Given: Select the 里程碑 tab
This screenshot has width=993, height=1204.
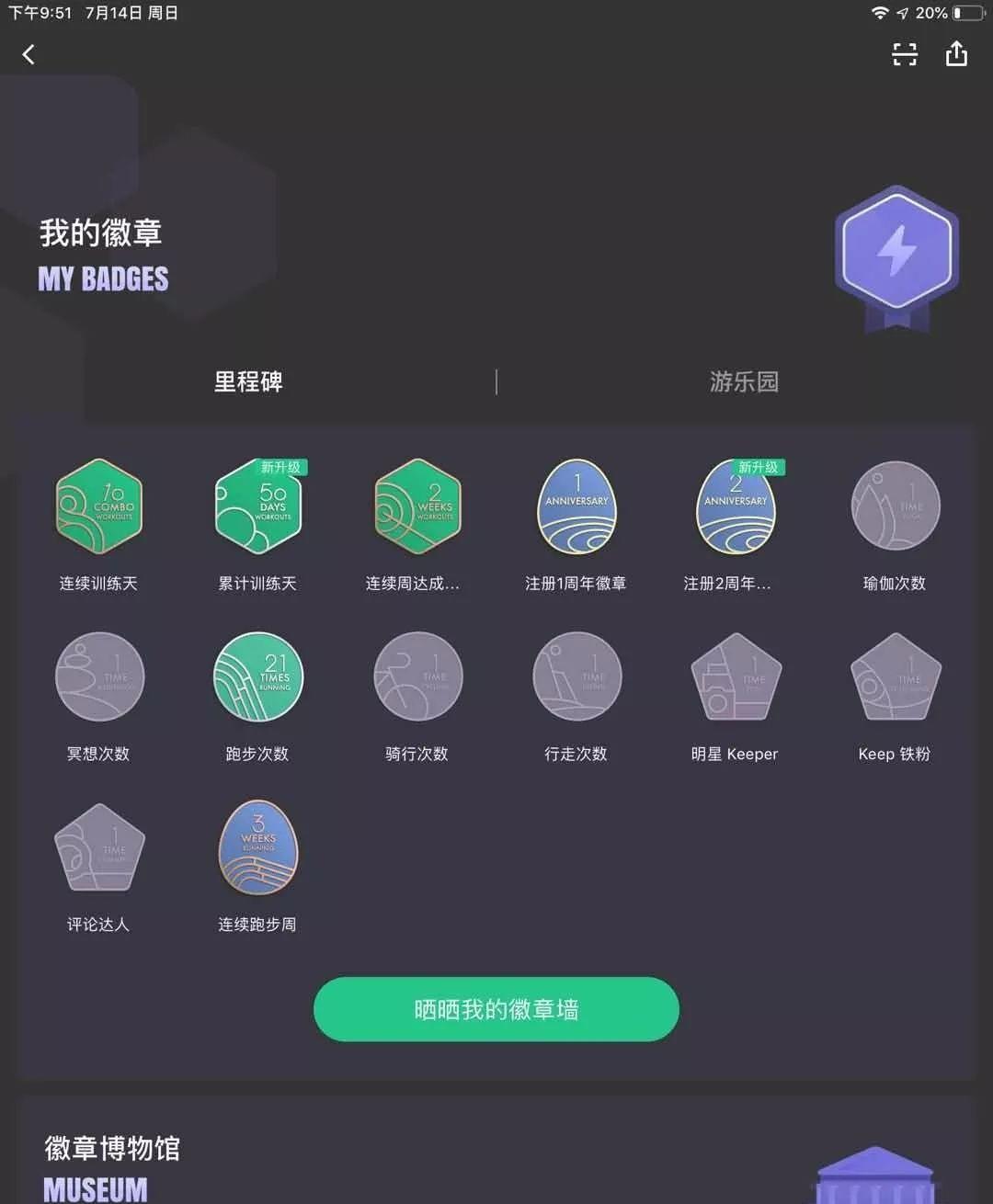Looking at the screenshot, I should [248, 381].
